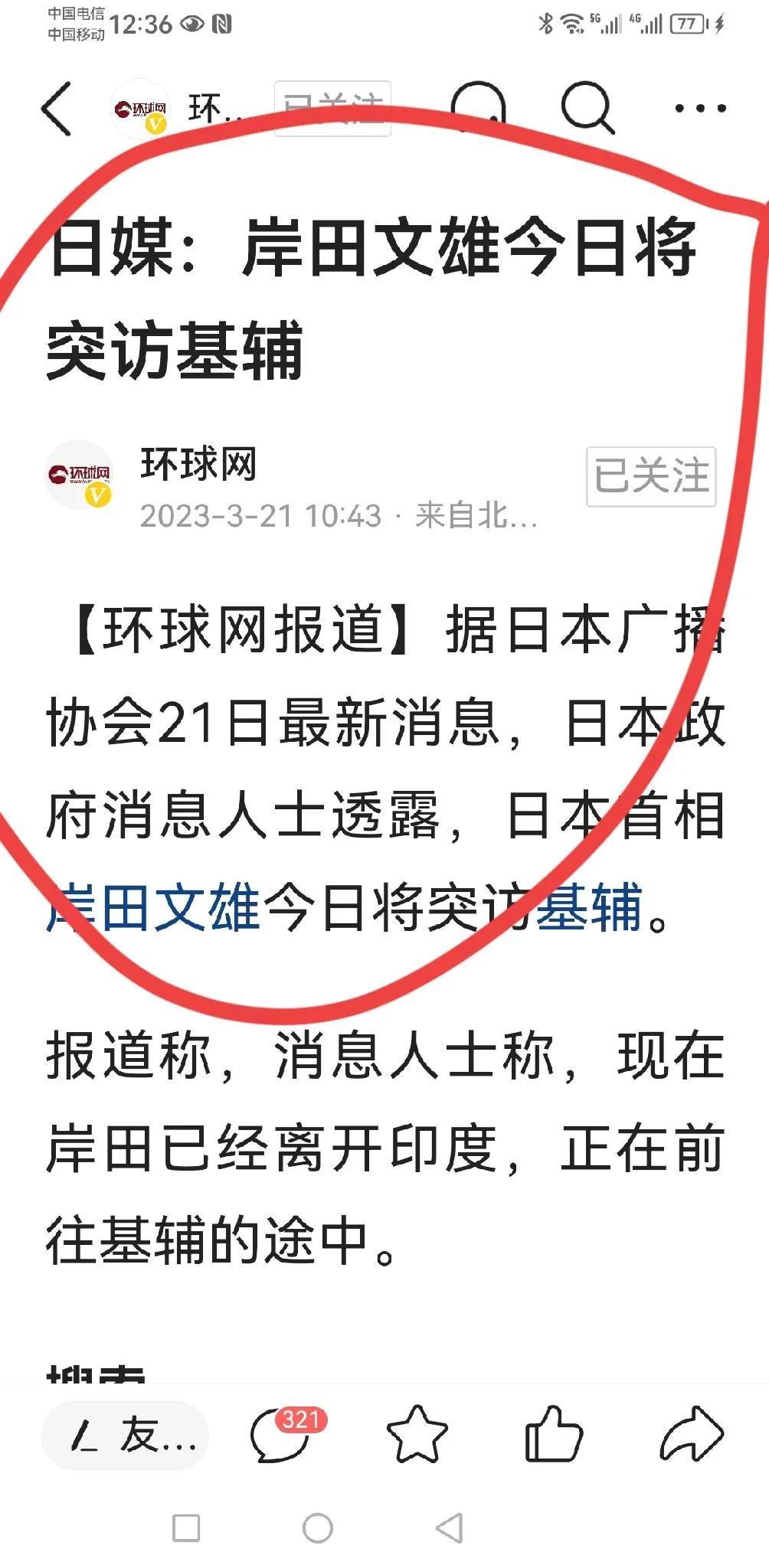Bookmark this article with the star
This screenshot has height=1568, width=769.
[x=417, y=1436]
